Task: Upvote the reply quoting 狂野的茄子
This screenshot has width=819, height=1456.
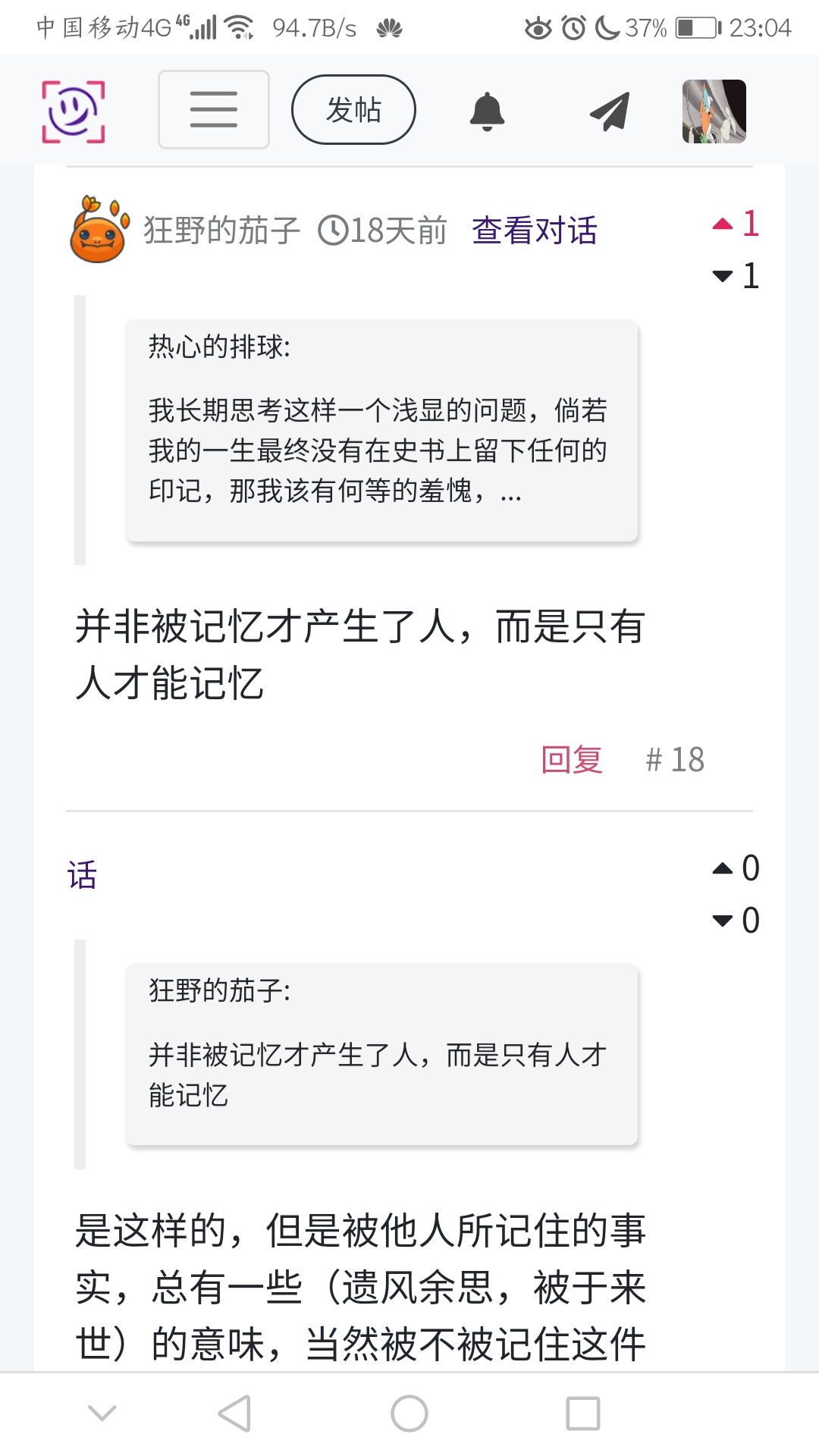Action: click(723, 869)
